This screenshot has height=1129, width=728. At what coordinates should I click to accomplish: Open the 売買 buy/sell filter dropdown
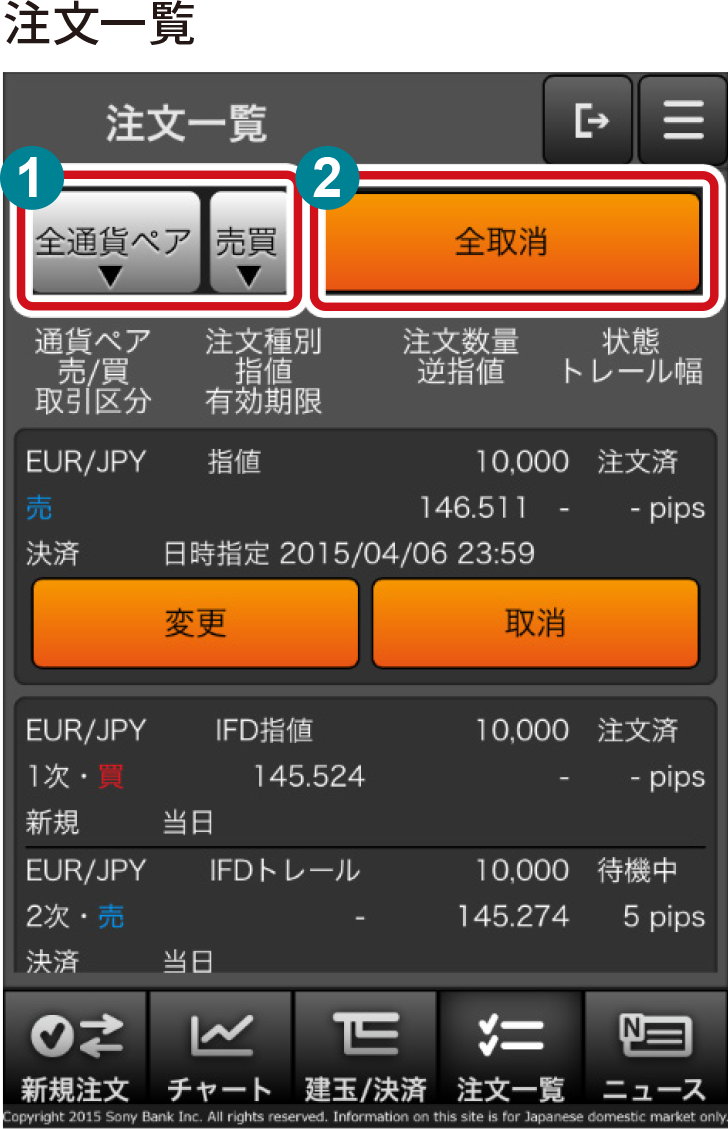tap(248, 243)
